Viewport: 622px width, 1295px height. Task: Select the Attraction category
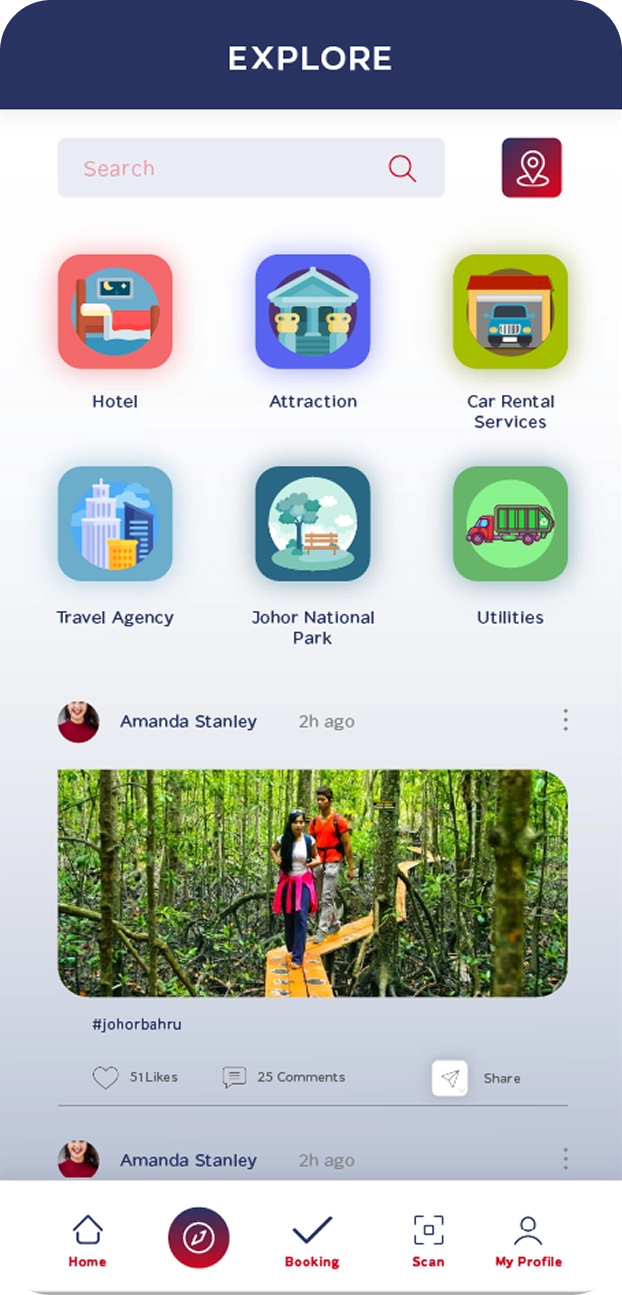pos(312,312)
